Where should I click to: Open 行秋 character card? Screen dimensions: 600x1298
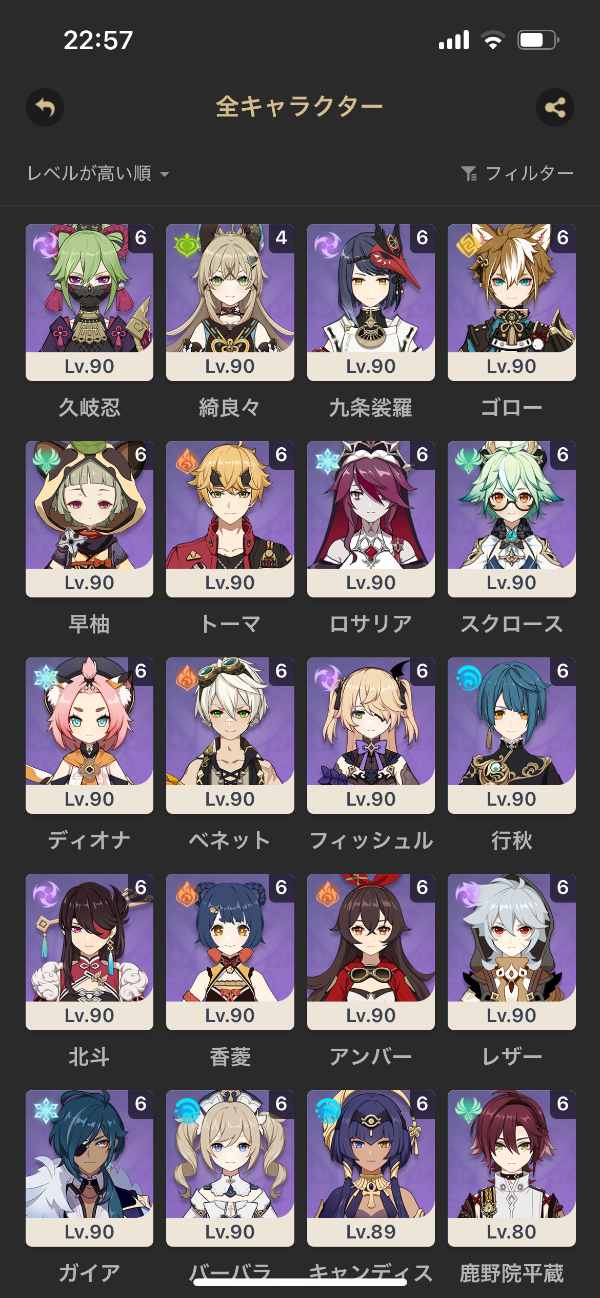[512, 735]
